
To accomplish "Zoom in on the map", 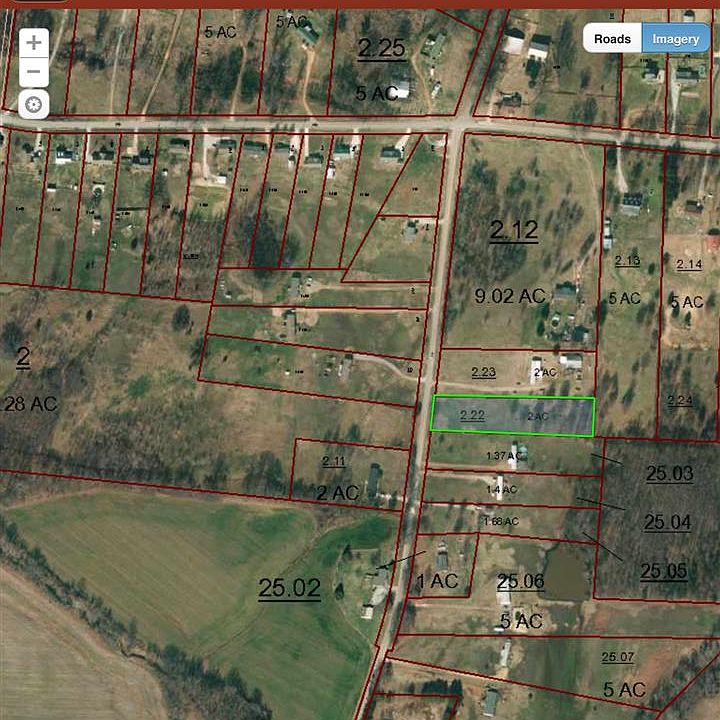I will [x=34, y=42].
